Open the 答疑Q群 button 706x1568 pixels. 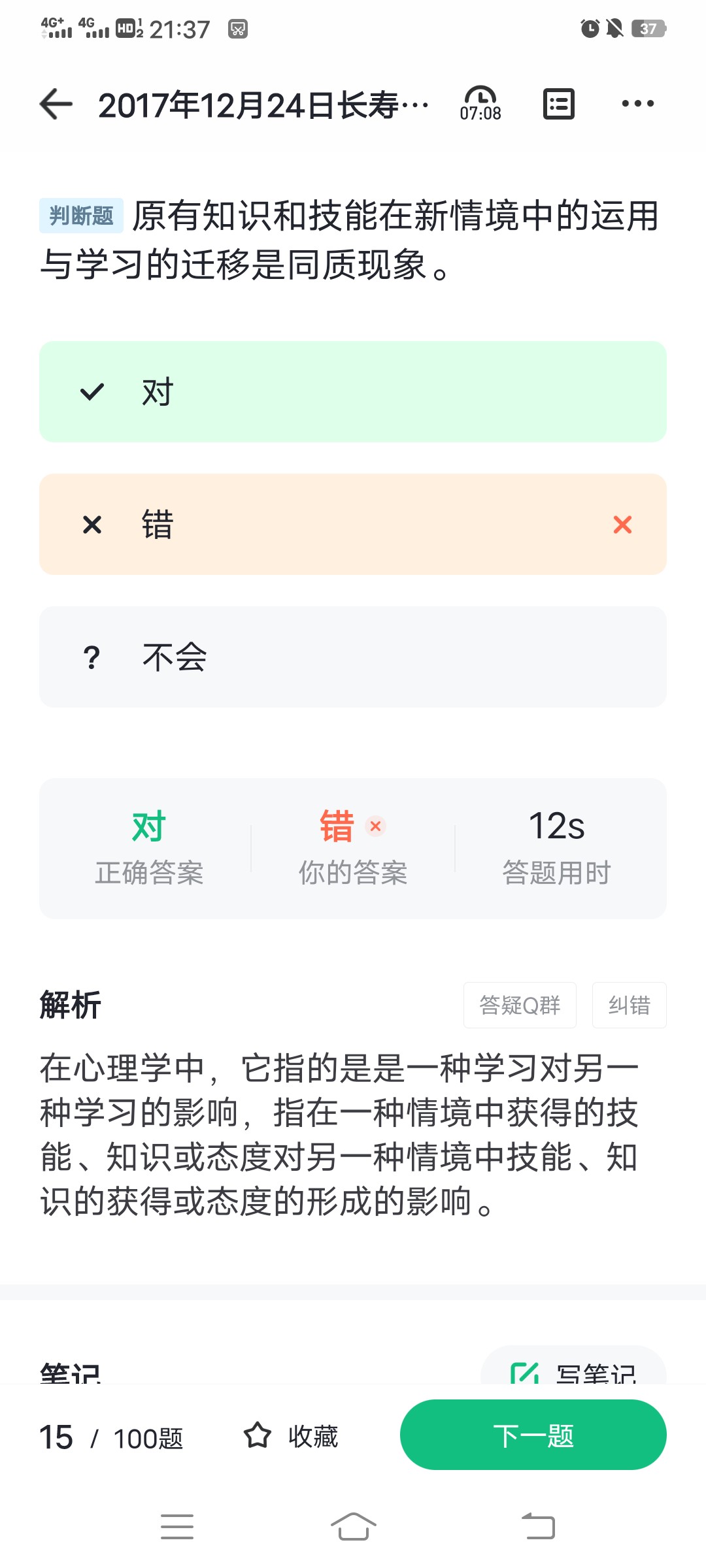[520, 1005]
